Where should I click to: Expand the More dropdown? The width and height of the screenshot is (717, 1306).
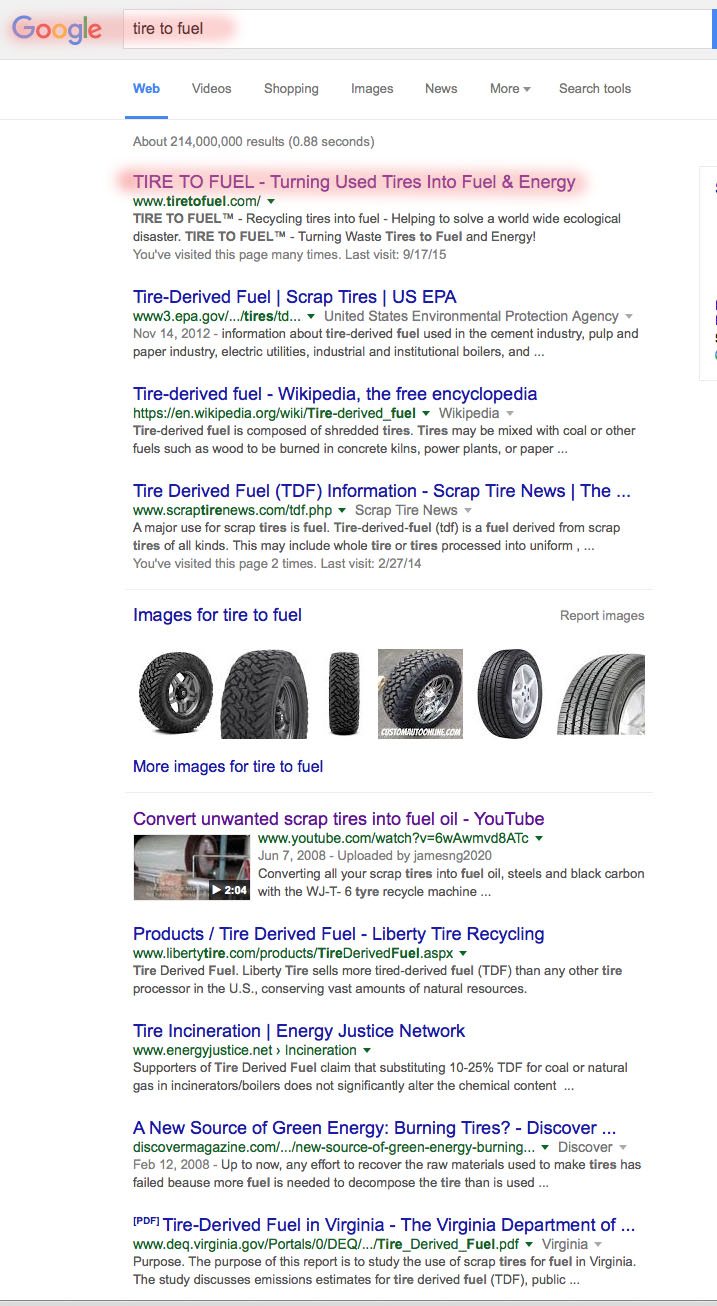510,89
